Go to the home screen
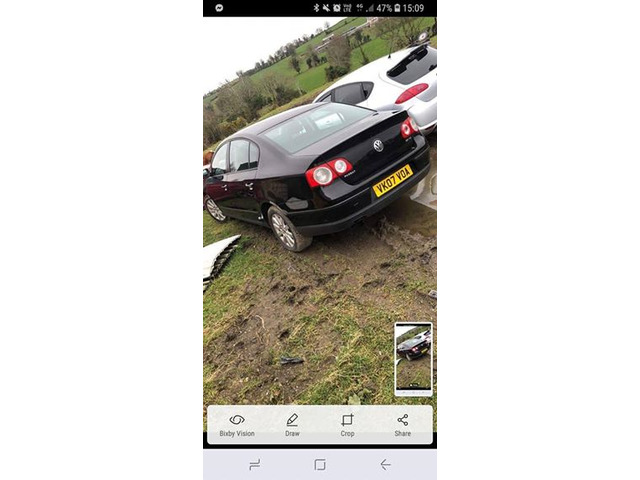Screen dimensions: 640x480 [320, 464]
